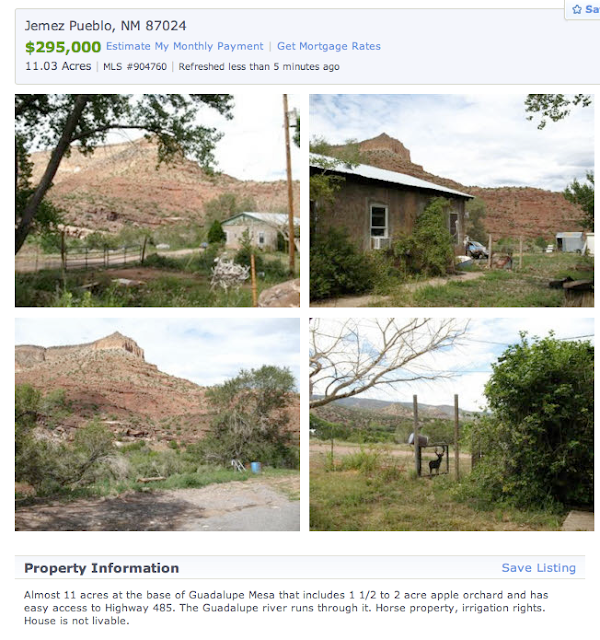
Task: Open photo of the mesa cliff and driveway
Action: pos(157,424)
